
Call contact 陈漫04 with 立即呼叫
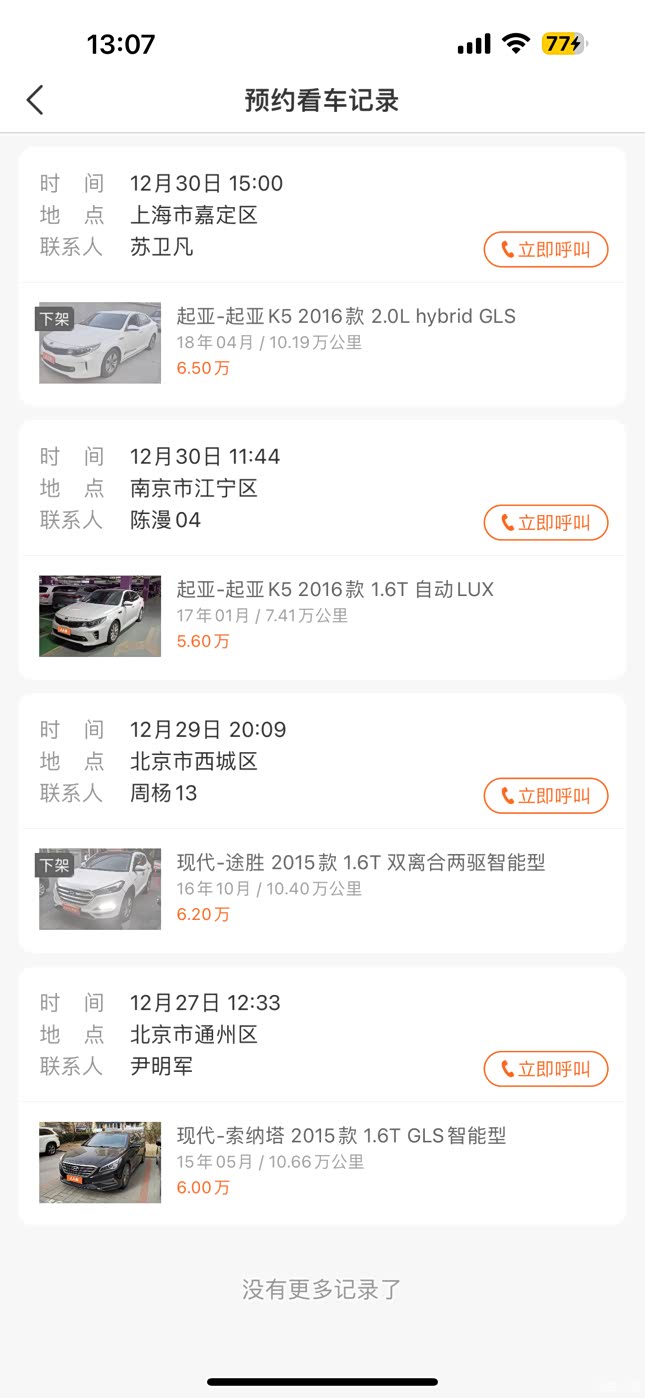tap(546, 523)
